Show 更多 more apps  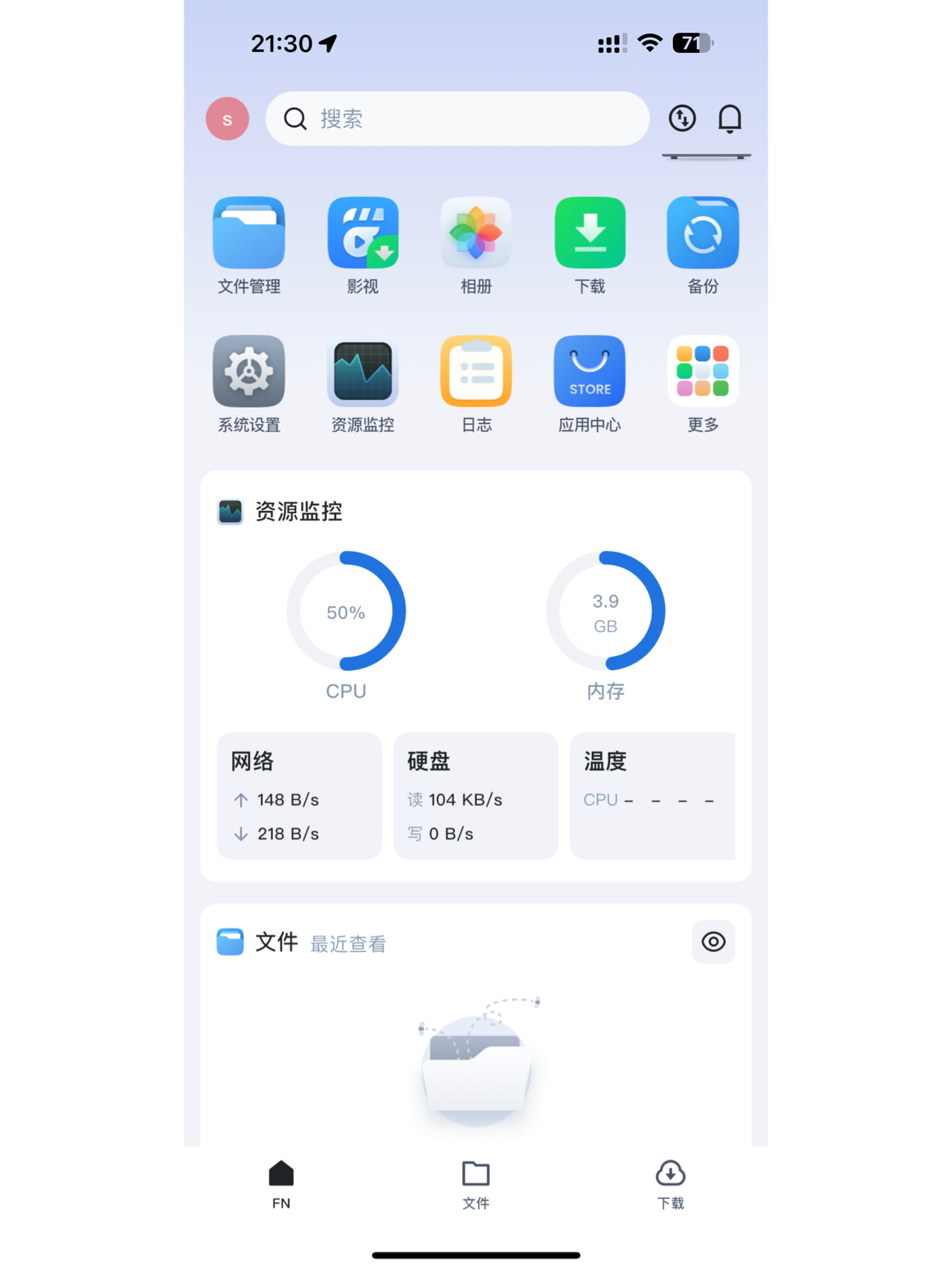[x=703, y=372]
